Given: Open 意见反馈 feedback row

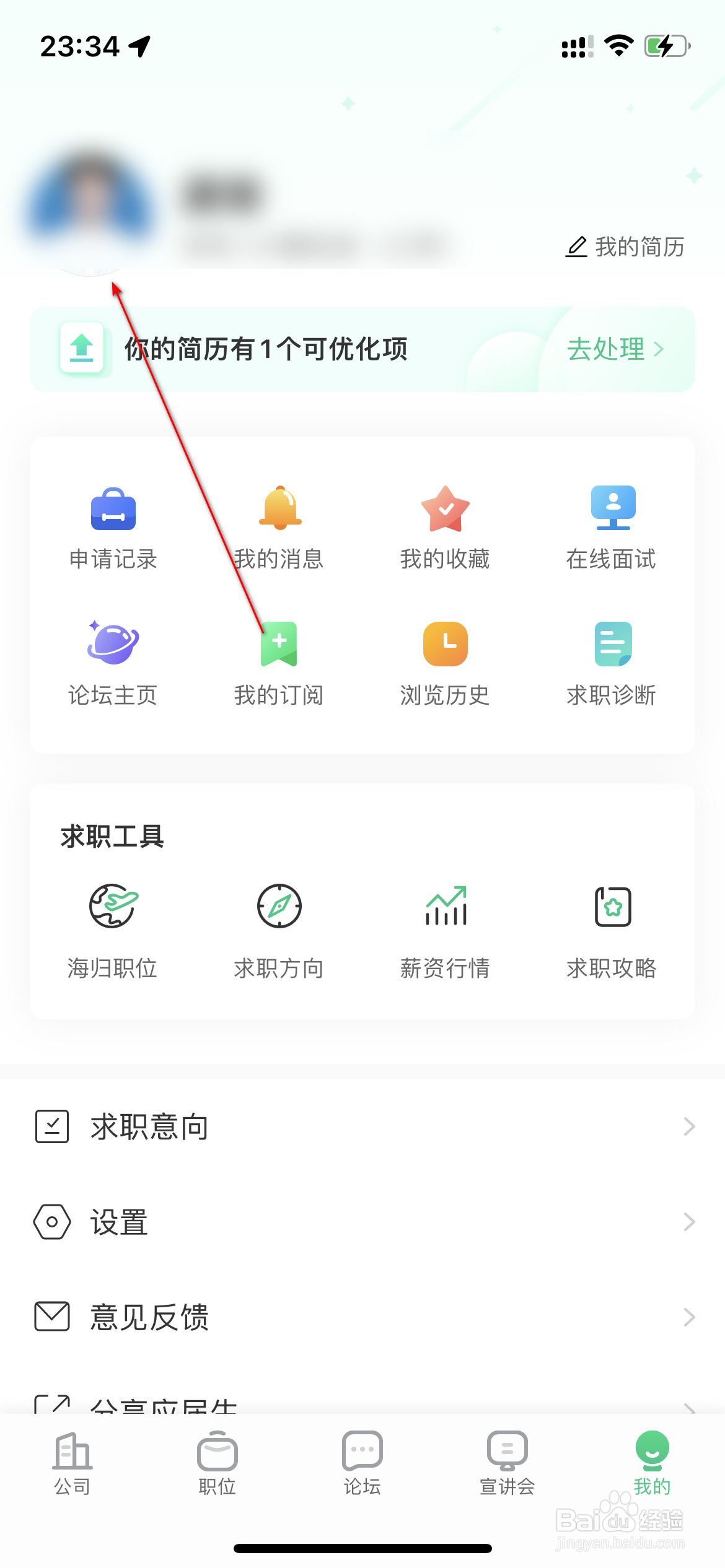Looking at the screenshot, I should click(x=362, y=1317).
